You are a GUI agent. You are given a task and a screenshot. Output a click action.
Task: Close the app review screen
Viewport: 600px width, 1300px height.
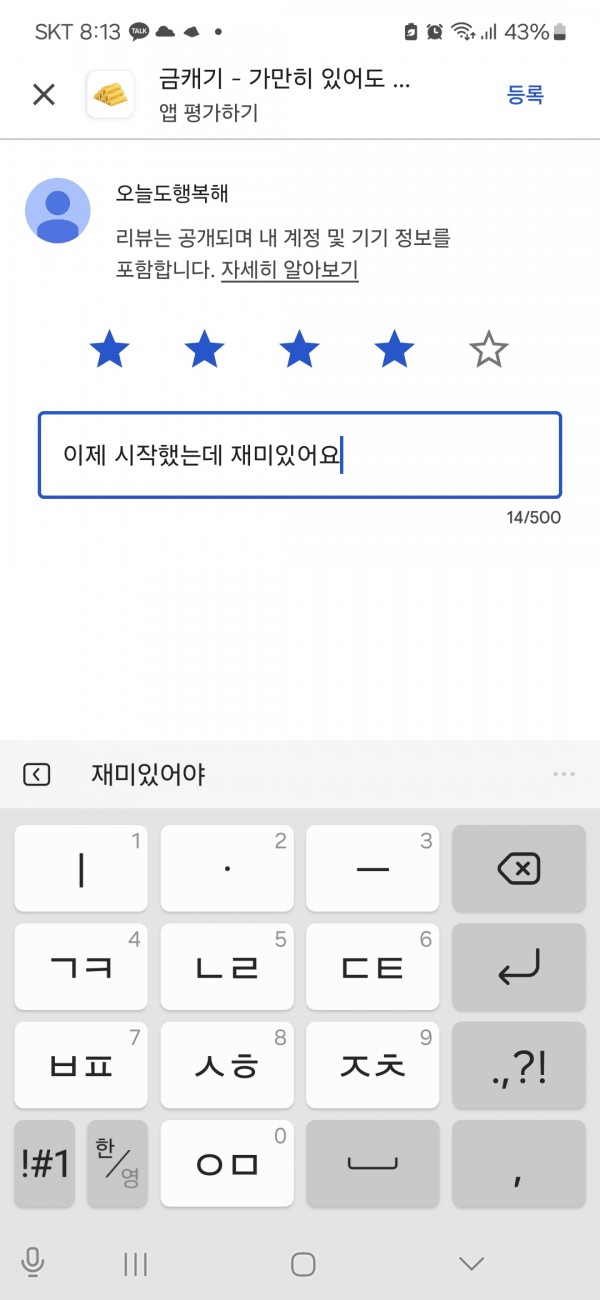43,95
